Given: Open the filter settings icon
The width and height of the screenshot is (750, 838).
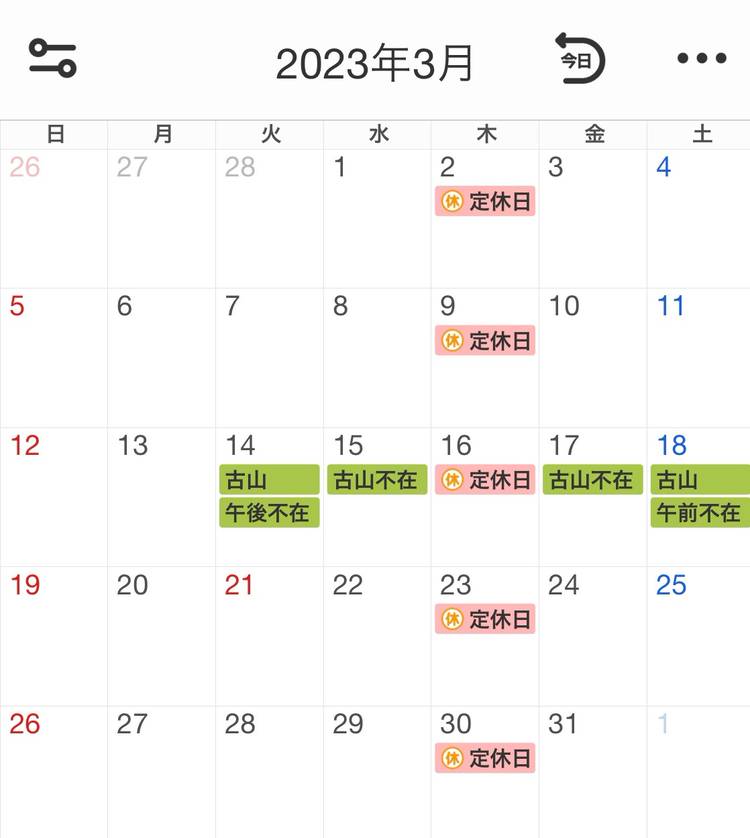Looking at the screenshot, I should (52, 58).
